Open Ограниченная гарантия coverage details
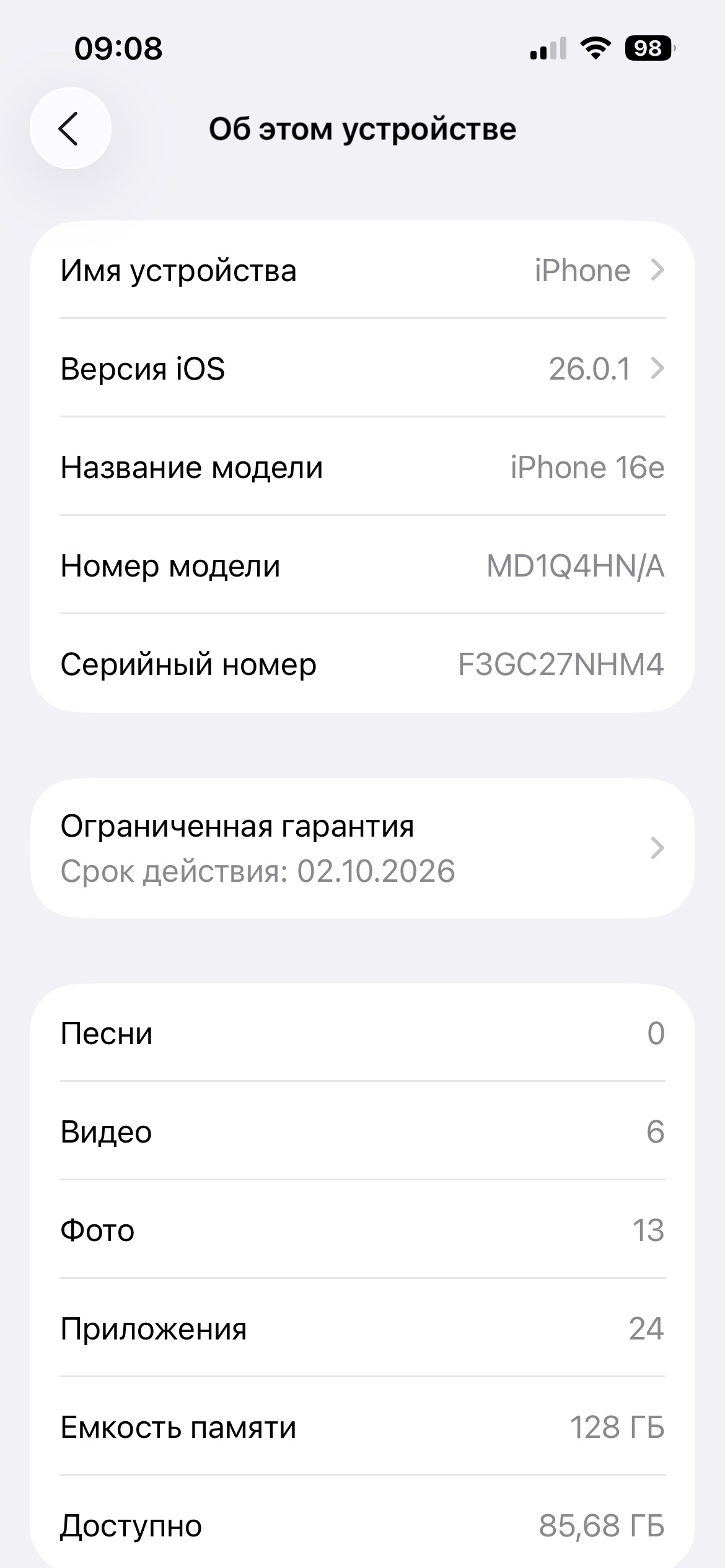This screenshot has height=1568, width=725. tap(362, 848)
